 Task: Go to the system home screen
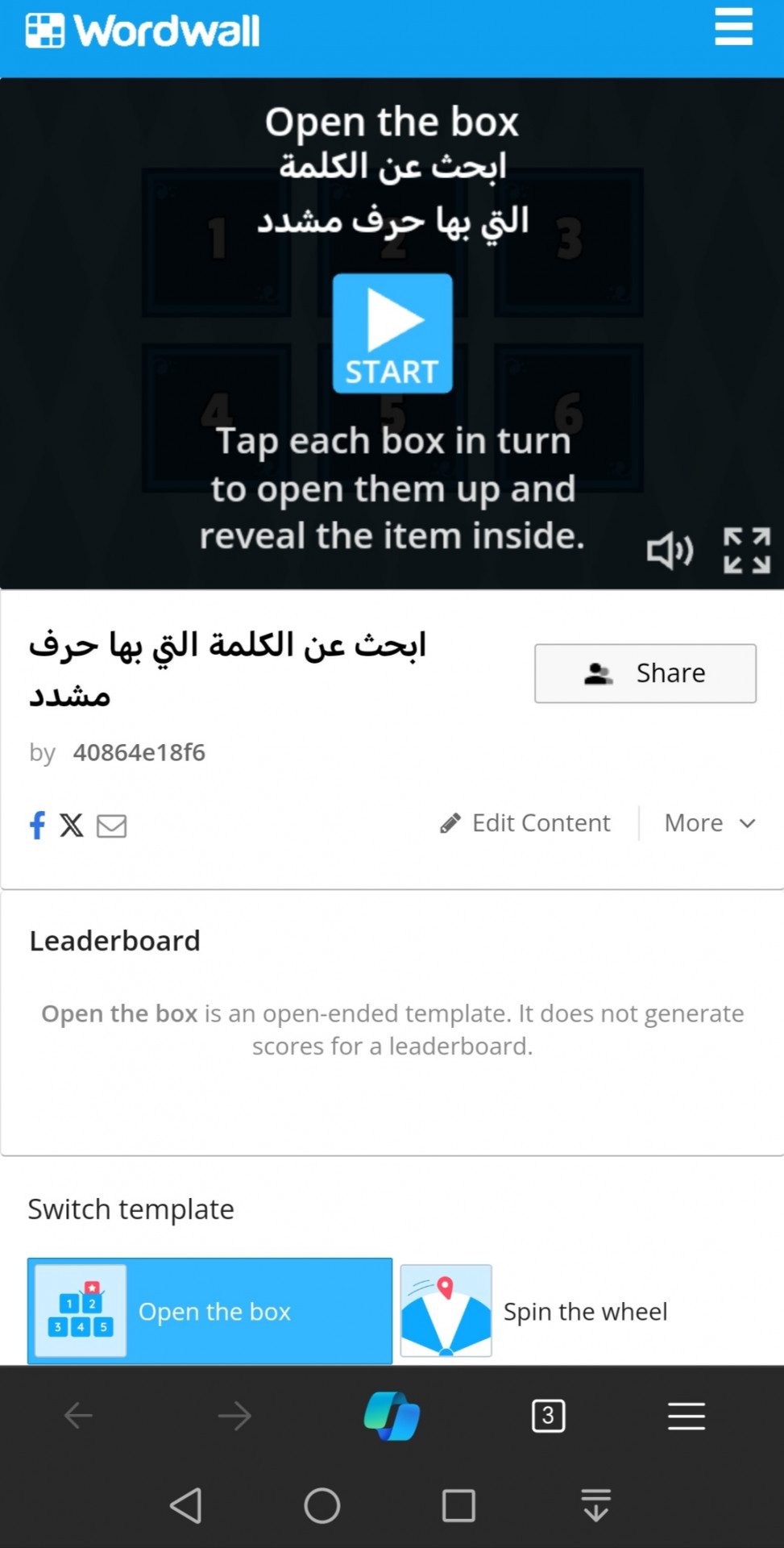(321, 1505)
